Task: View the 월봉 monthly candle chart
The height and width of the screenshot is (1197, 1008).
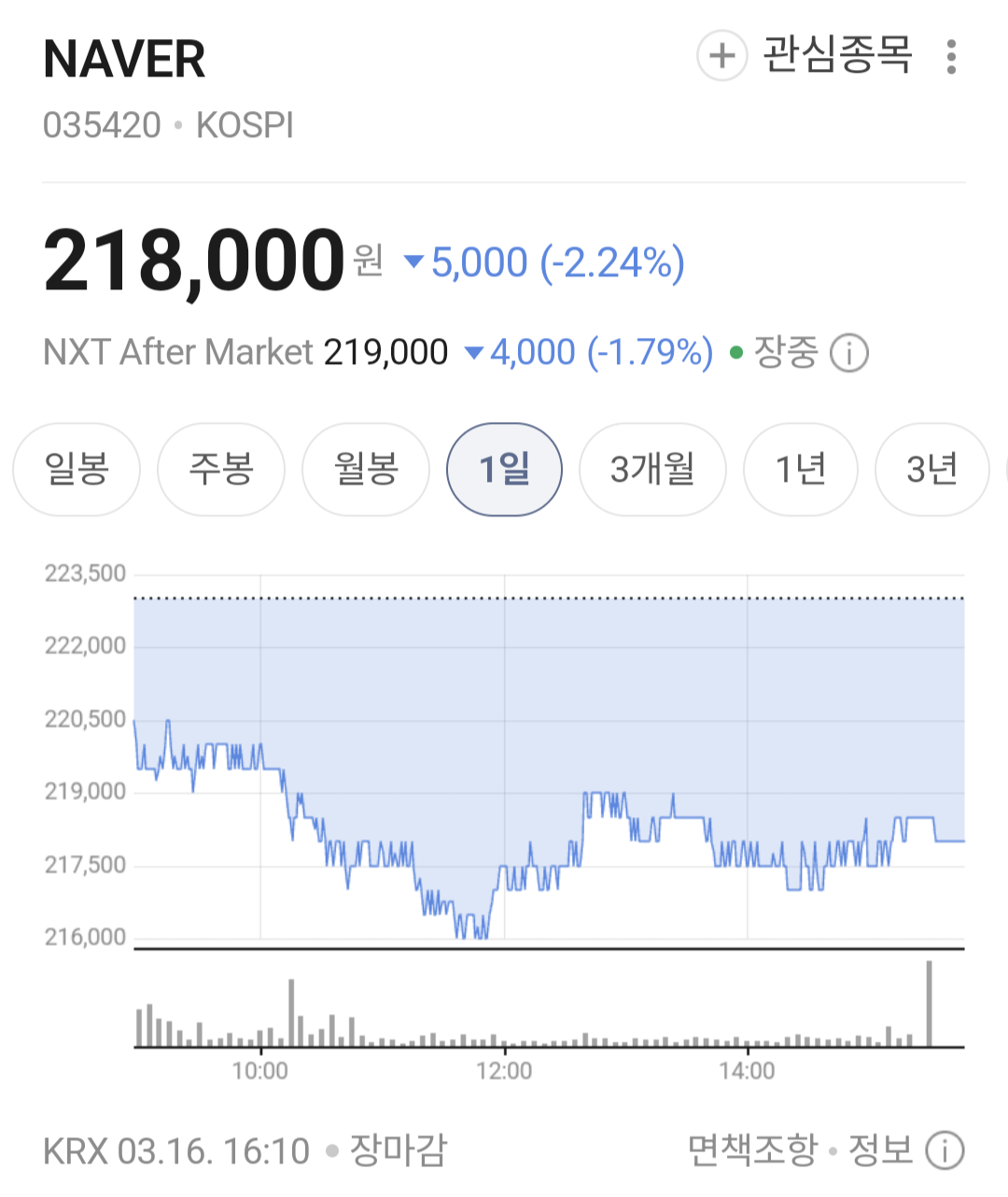Action: [x=366, y=469]
